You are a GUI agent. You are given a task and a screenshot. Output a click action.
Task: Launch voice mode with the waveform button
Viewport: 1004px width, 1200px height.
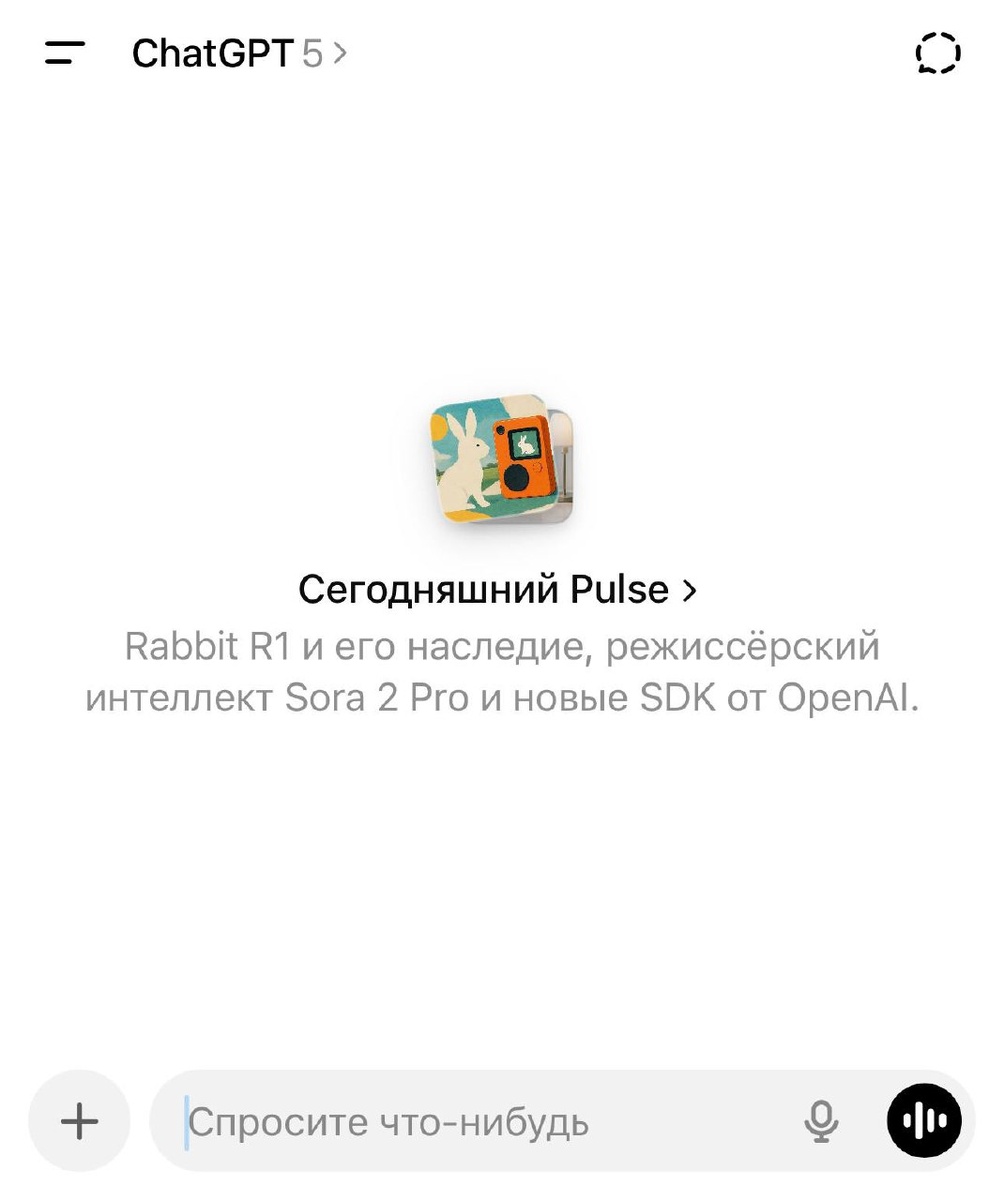(x=924, y=1121)
